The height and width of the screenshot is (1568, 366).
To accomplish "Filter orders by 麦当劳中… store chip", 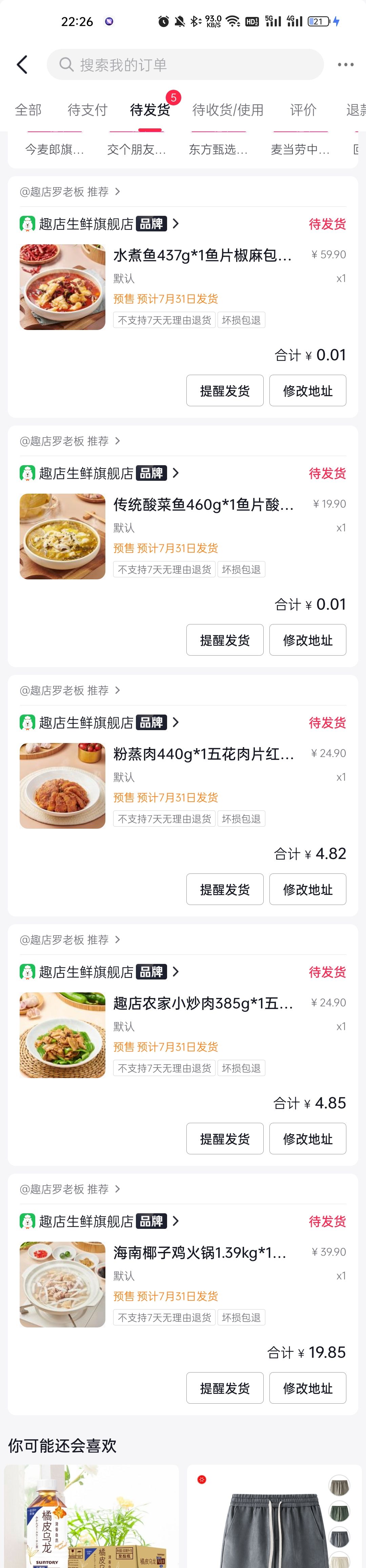I will [300, 149].
